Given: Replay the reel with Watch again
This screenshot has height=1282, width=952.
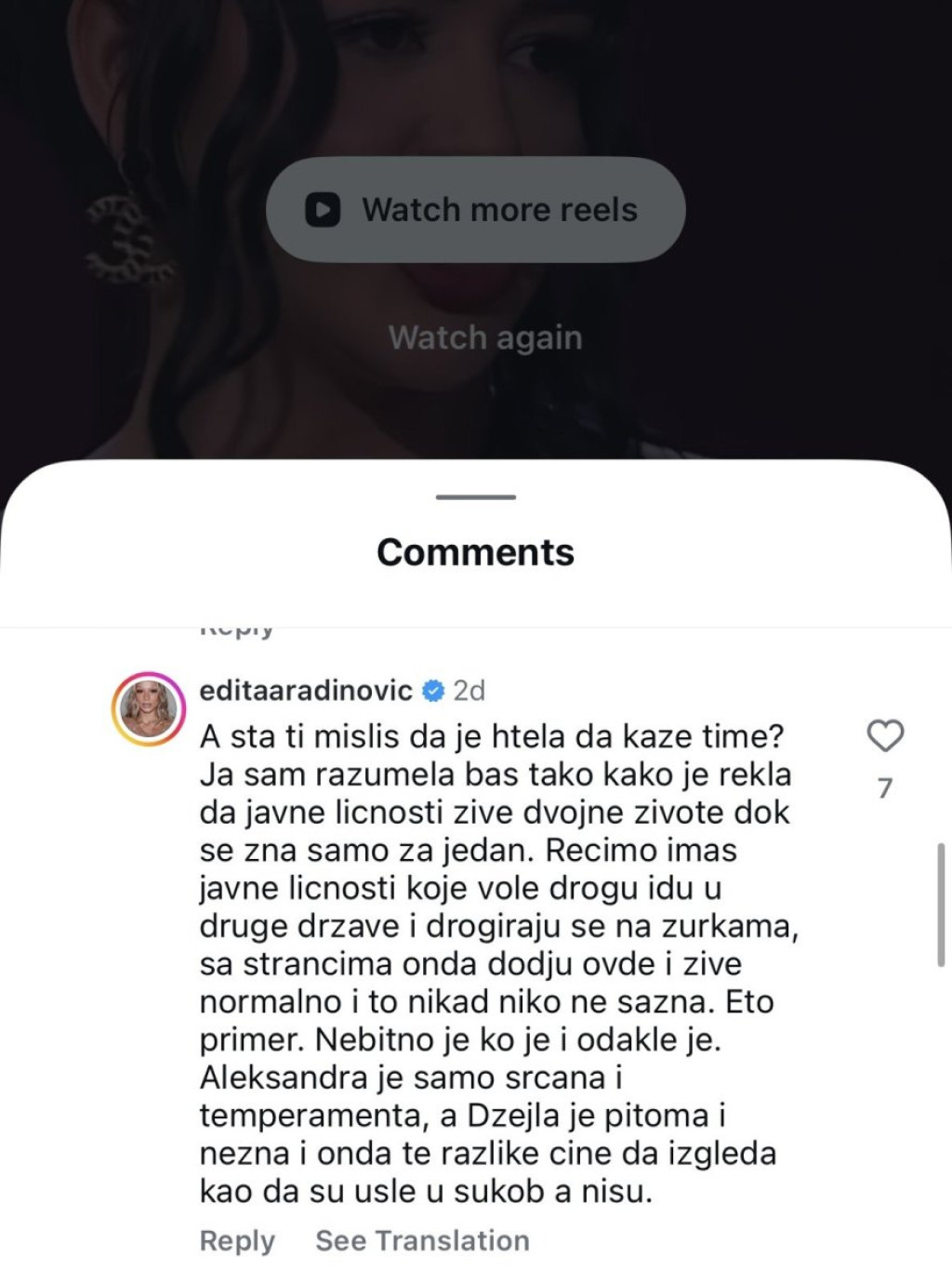Looking at the screenshot, I should (484, 337).
